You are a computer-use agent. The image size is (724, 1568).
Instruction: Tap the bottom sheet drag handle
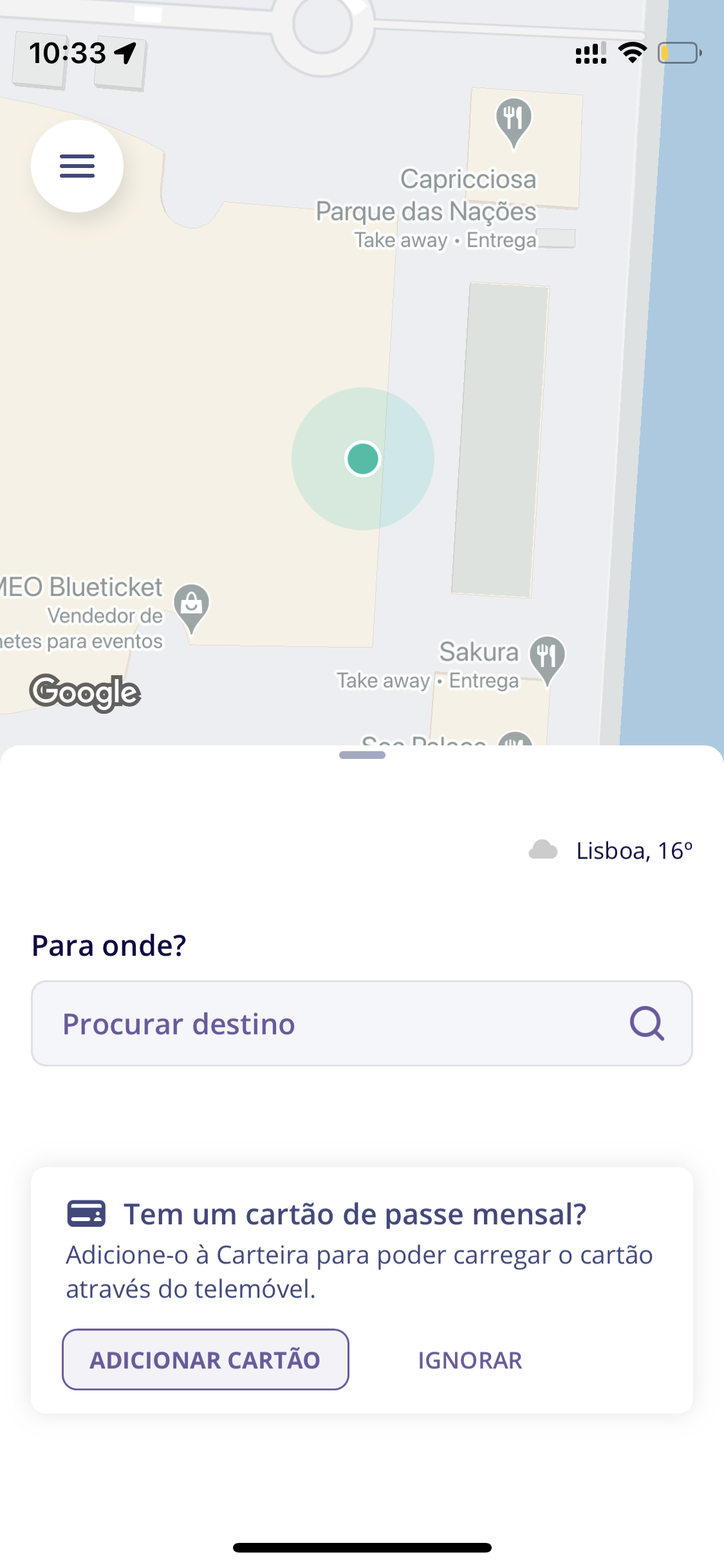(x=362, y=755)
